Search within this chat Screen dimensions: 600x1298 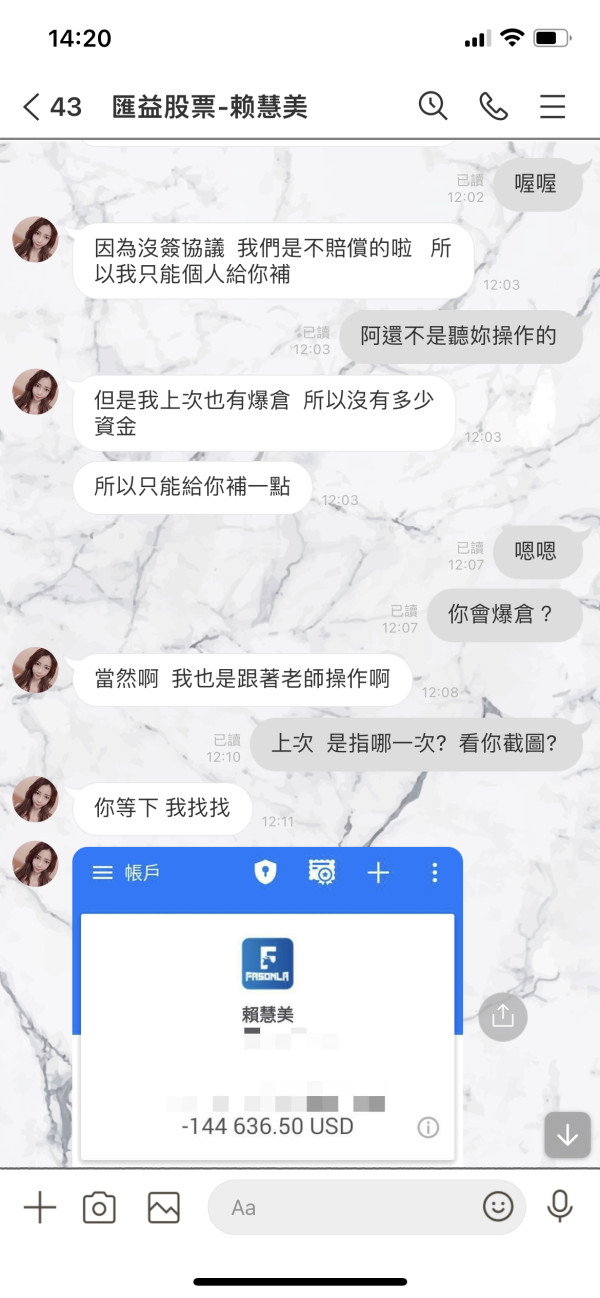point(432,106)
